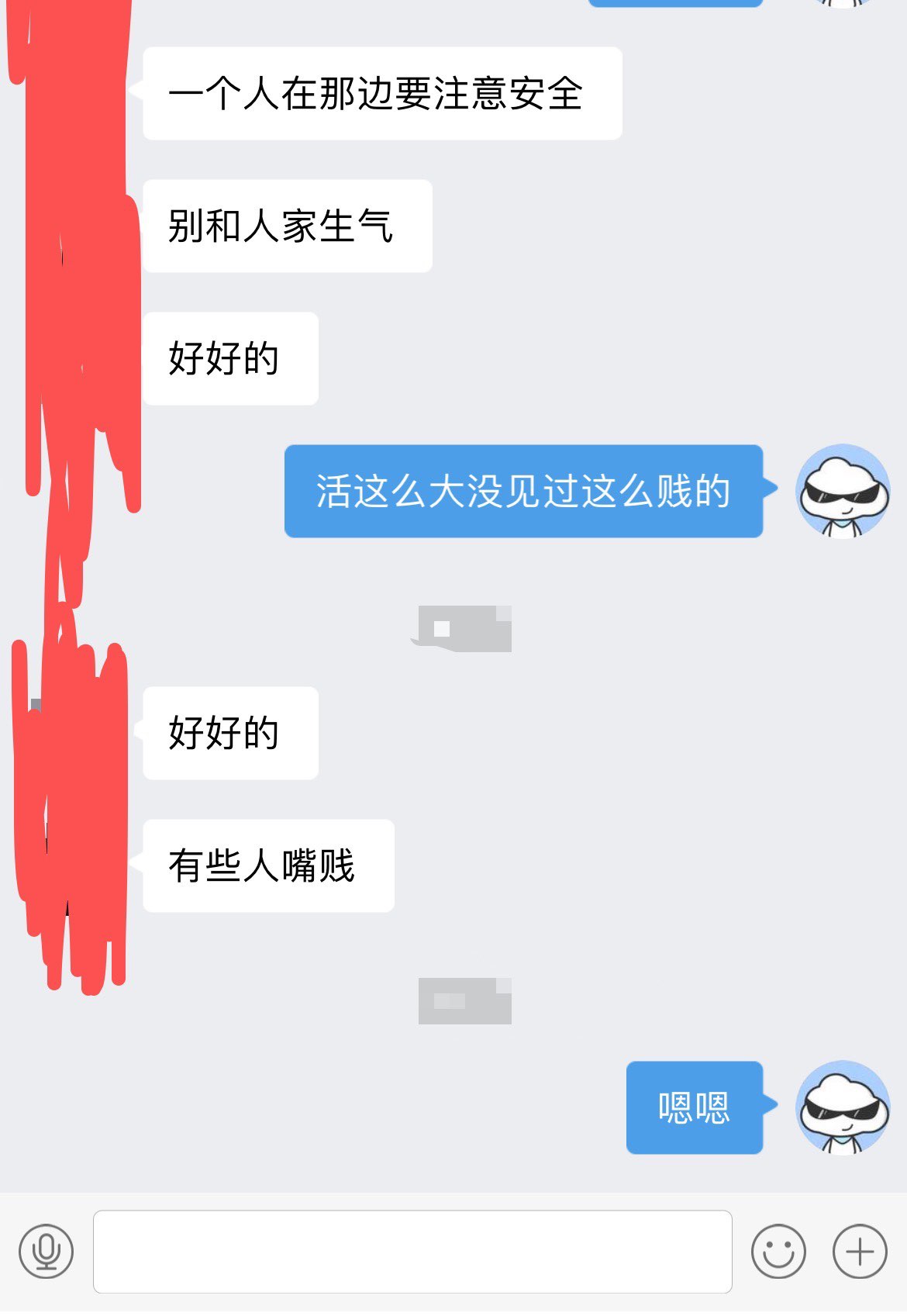
Task: Open the plus attachment menu
Action: coord(859,1251)
